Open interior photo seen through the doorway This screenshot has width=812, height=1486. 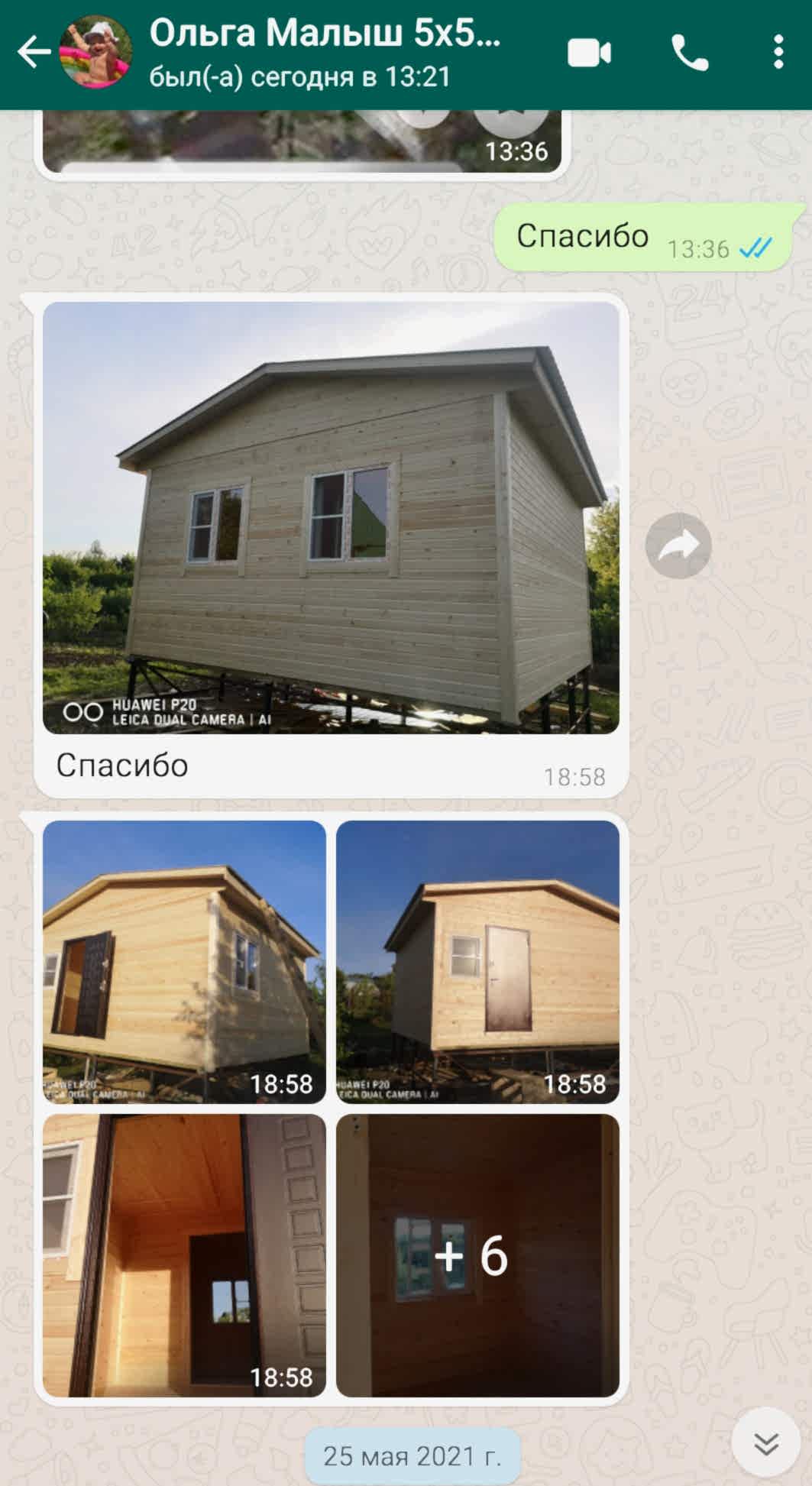(184, 1255)
